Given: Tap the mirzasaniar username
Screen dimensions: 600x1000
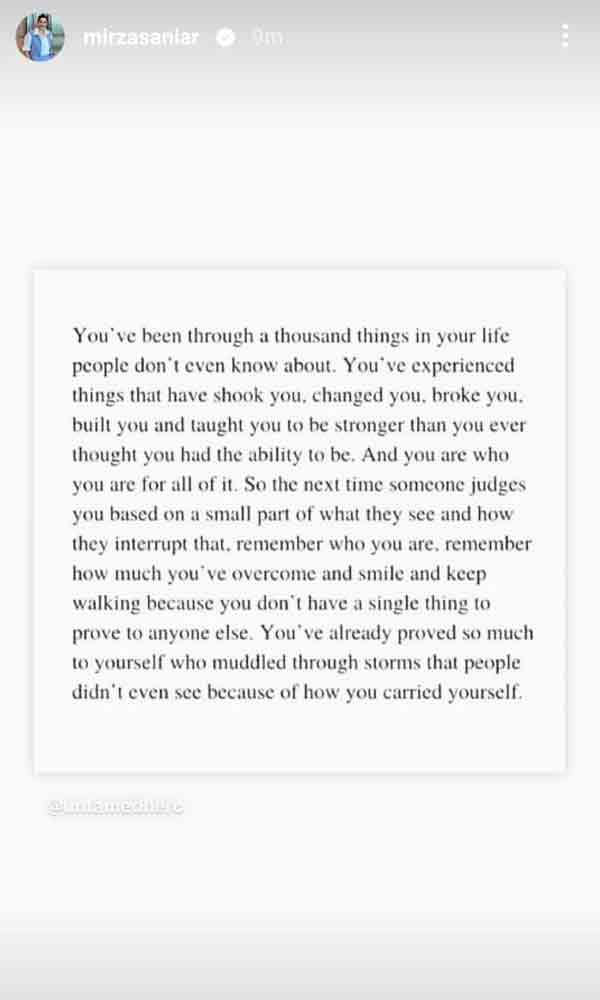Looking at the screenshot, I should pyautogui.click(x=141, y=38).
